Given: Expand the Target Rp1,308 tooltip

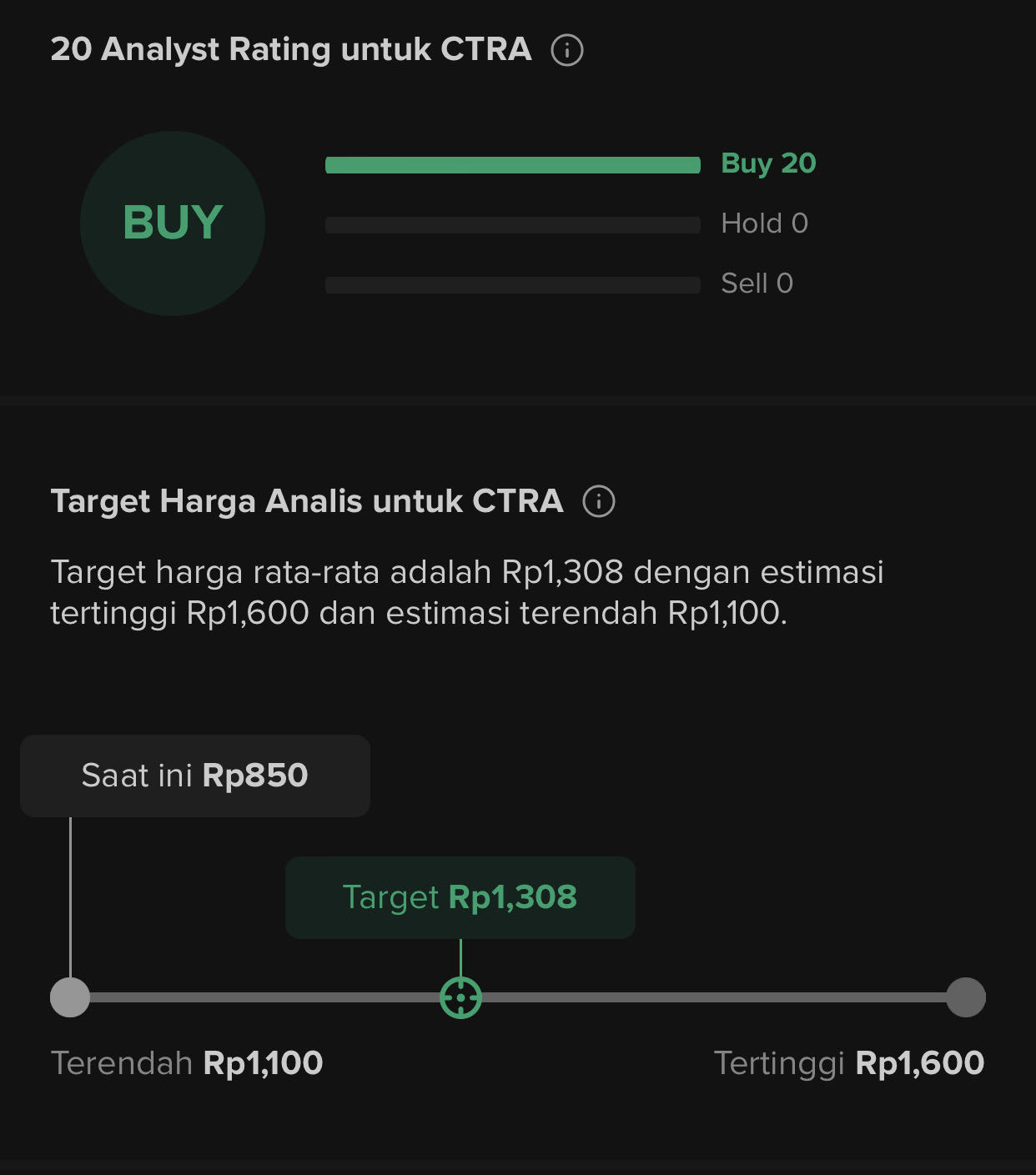Looking at the screenshot, I should click(x=460, y=897).
